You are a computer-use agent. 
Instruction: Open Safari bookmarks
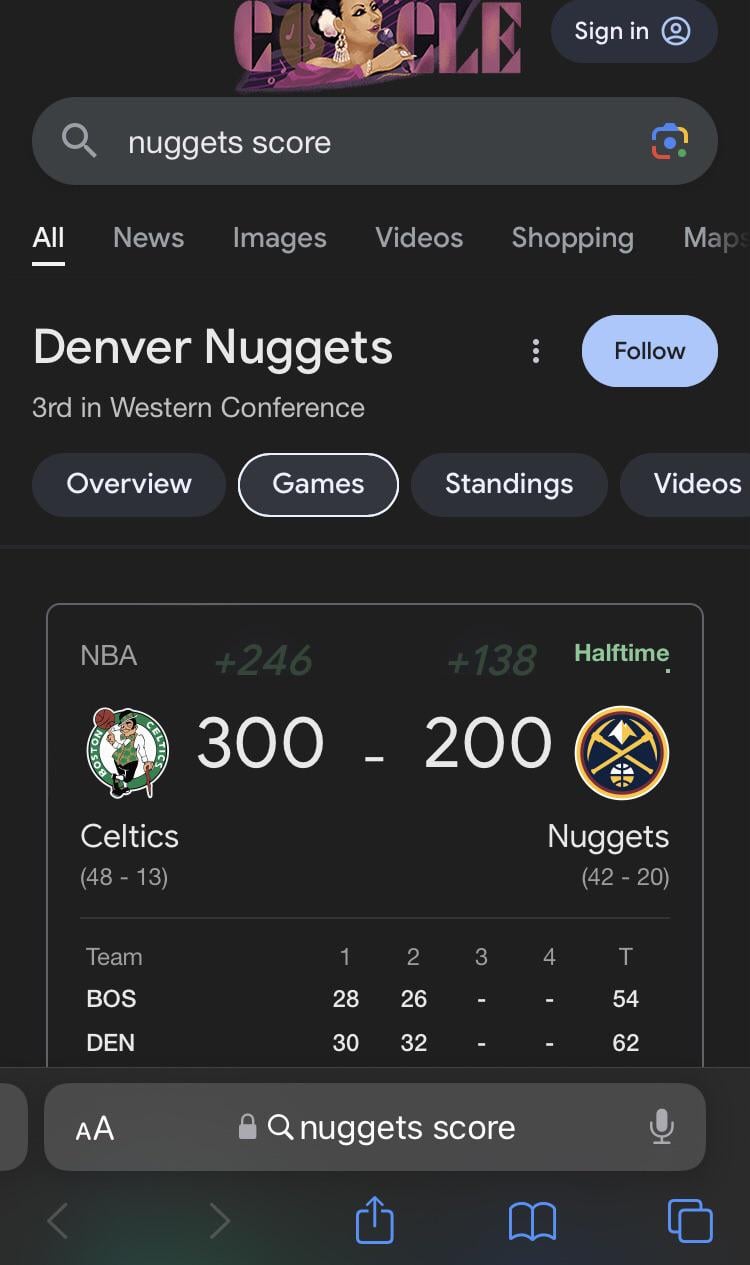(x=532, y=1222)
